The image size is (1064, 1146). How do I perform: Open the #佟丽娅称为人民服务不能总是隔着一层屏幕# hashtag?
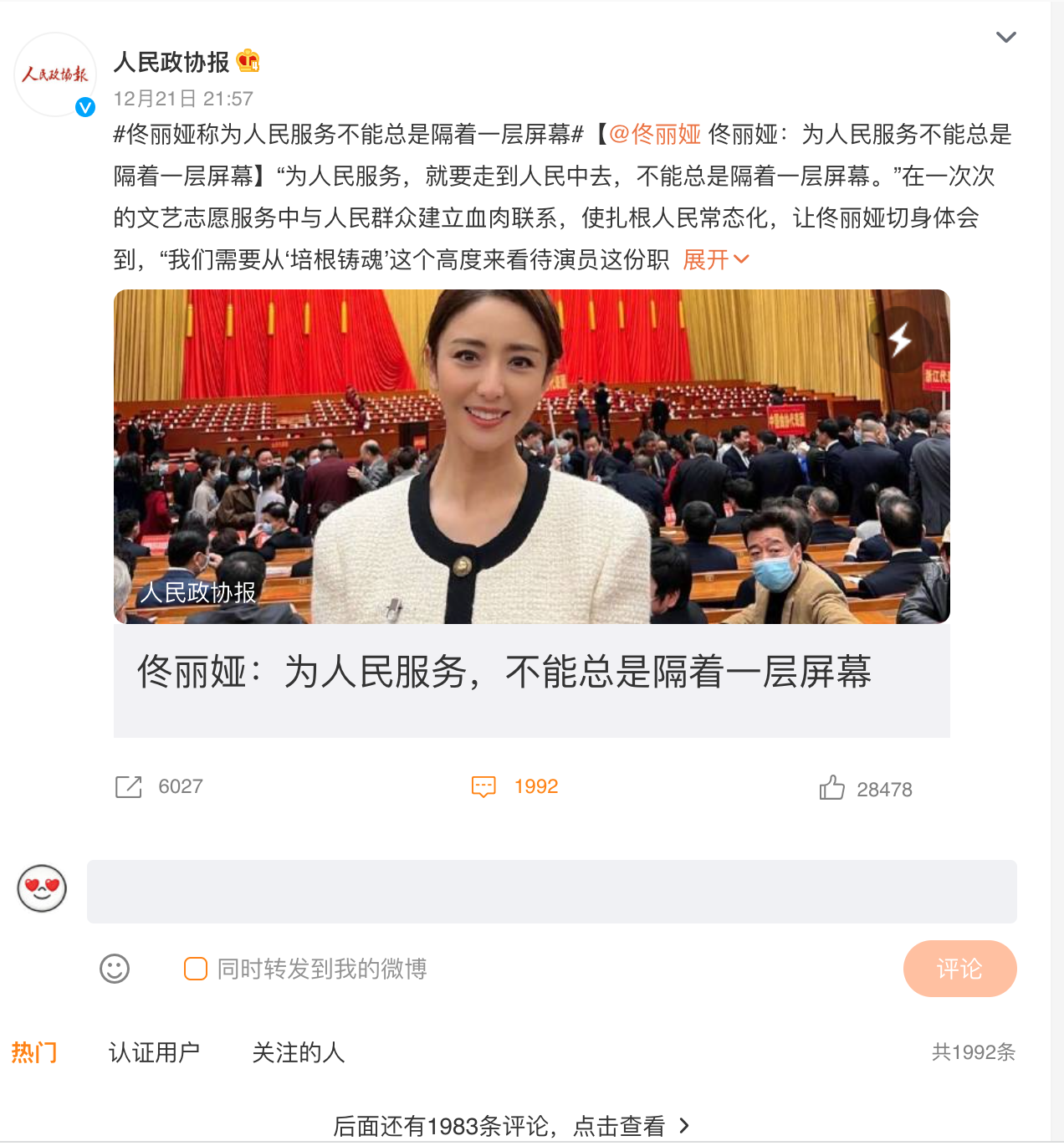click(349, 135)
